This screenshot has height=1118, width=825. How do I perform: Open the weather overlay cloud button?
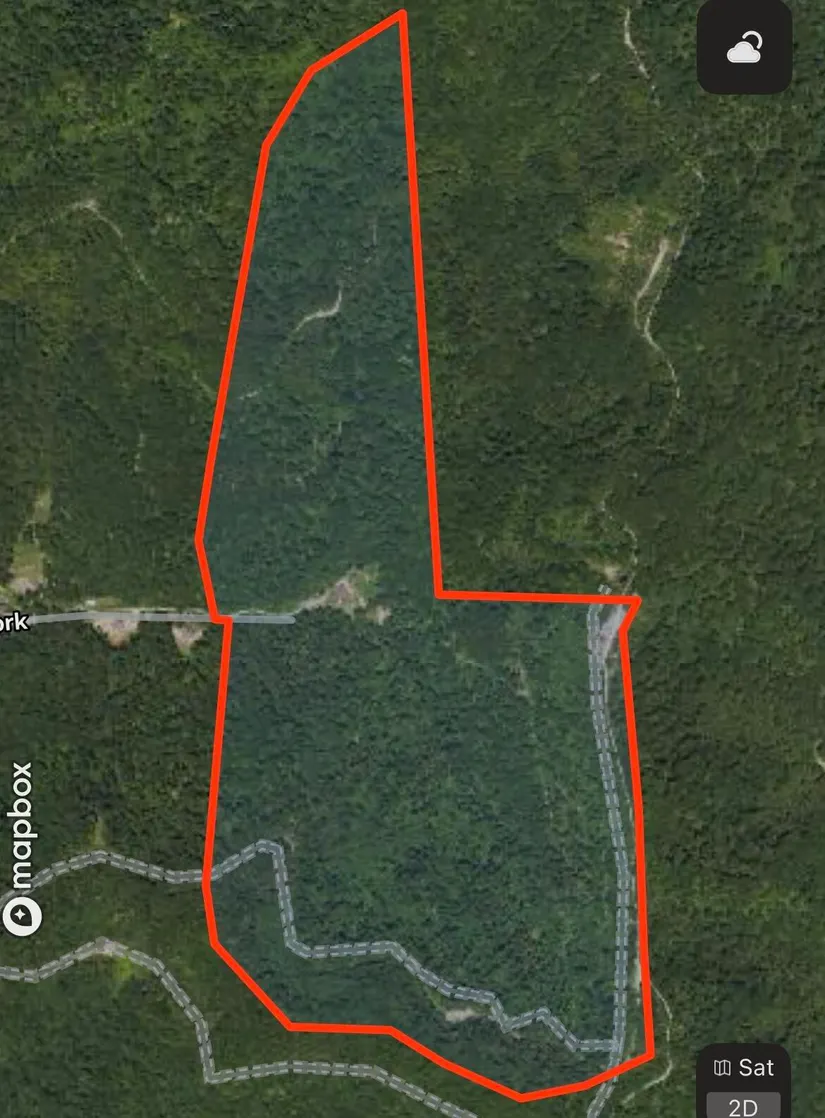pyautogui.click(x=744, y=47)
